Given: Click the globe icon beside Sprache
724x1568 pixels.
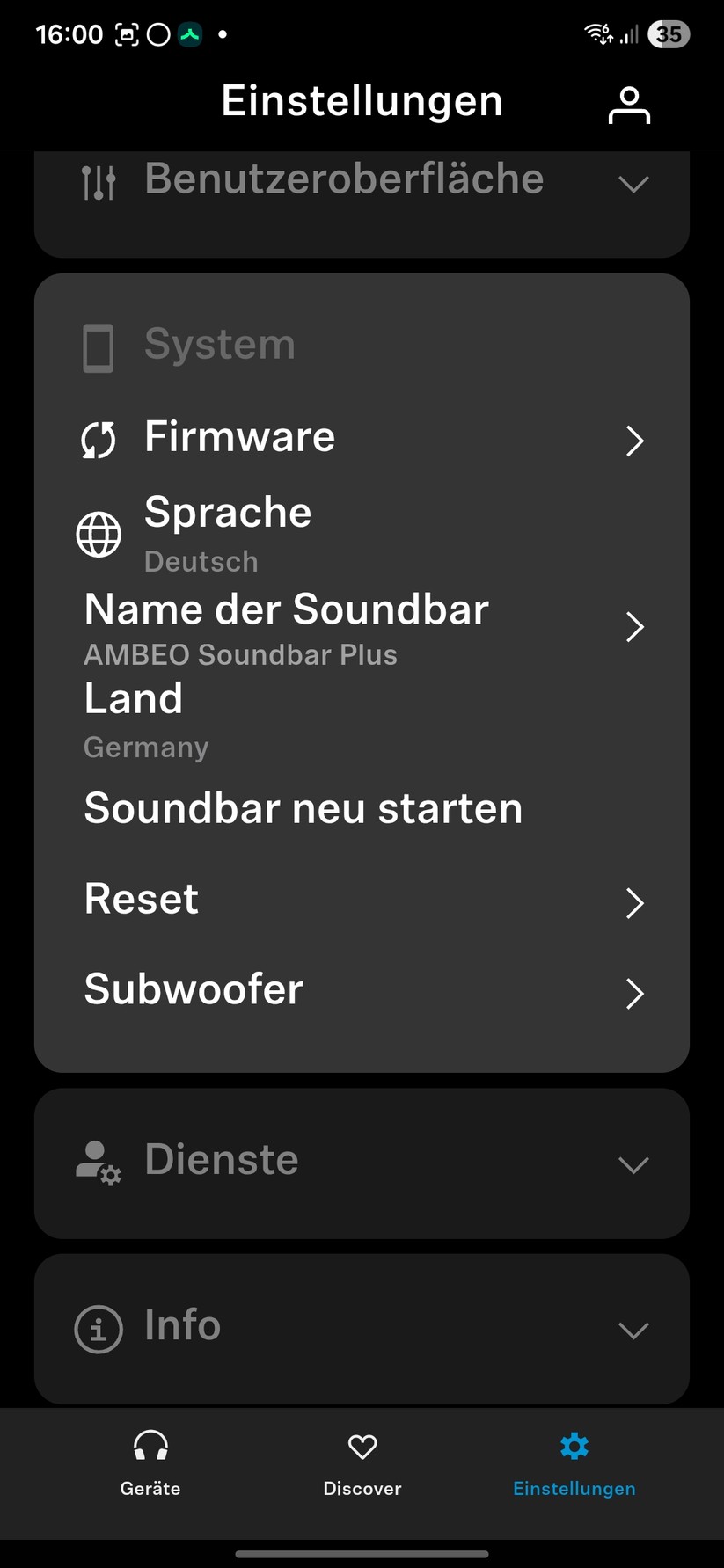Looking at the screenshot, I should point(99,534).
